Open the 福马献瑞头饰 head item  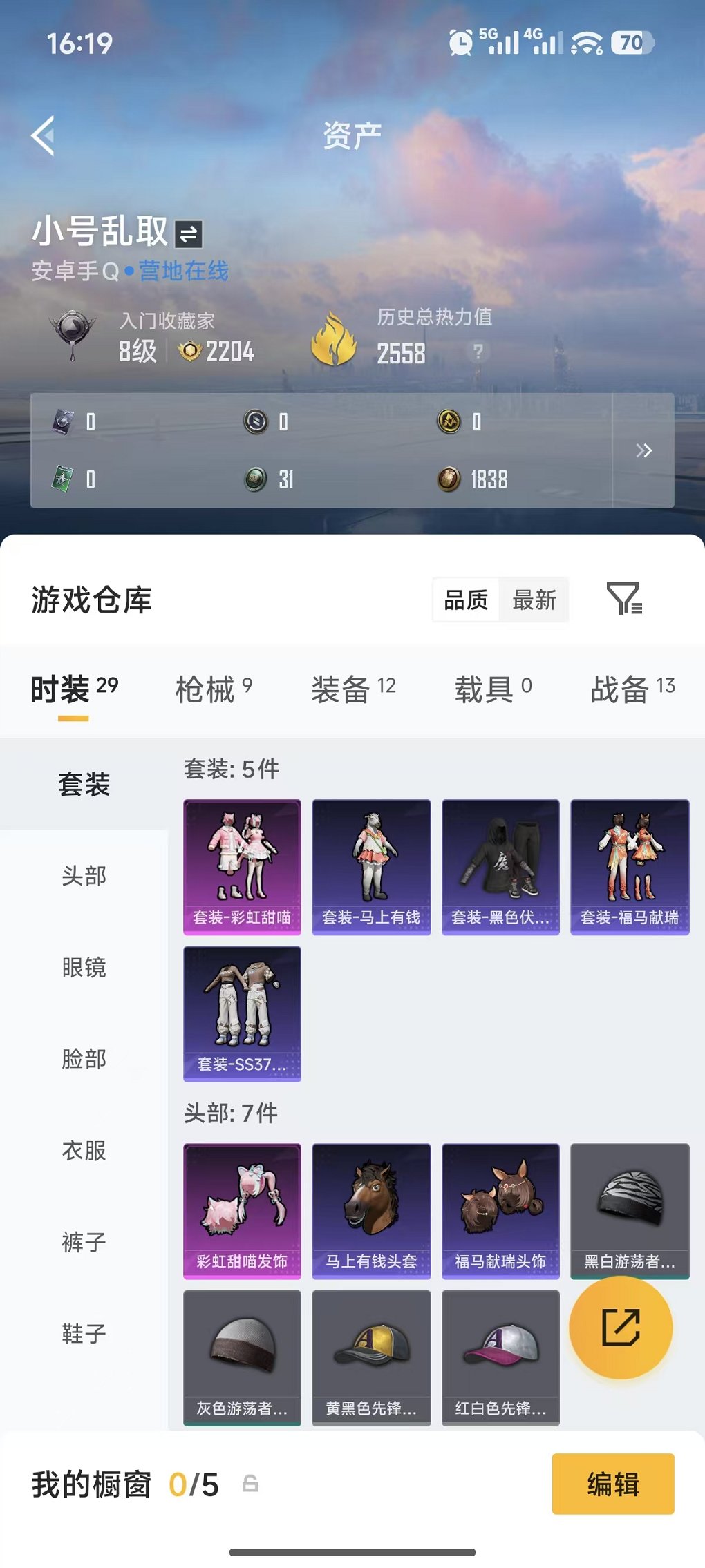pos(500,1210)
